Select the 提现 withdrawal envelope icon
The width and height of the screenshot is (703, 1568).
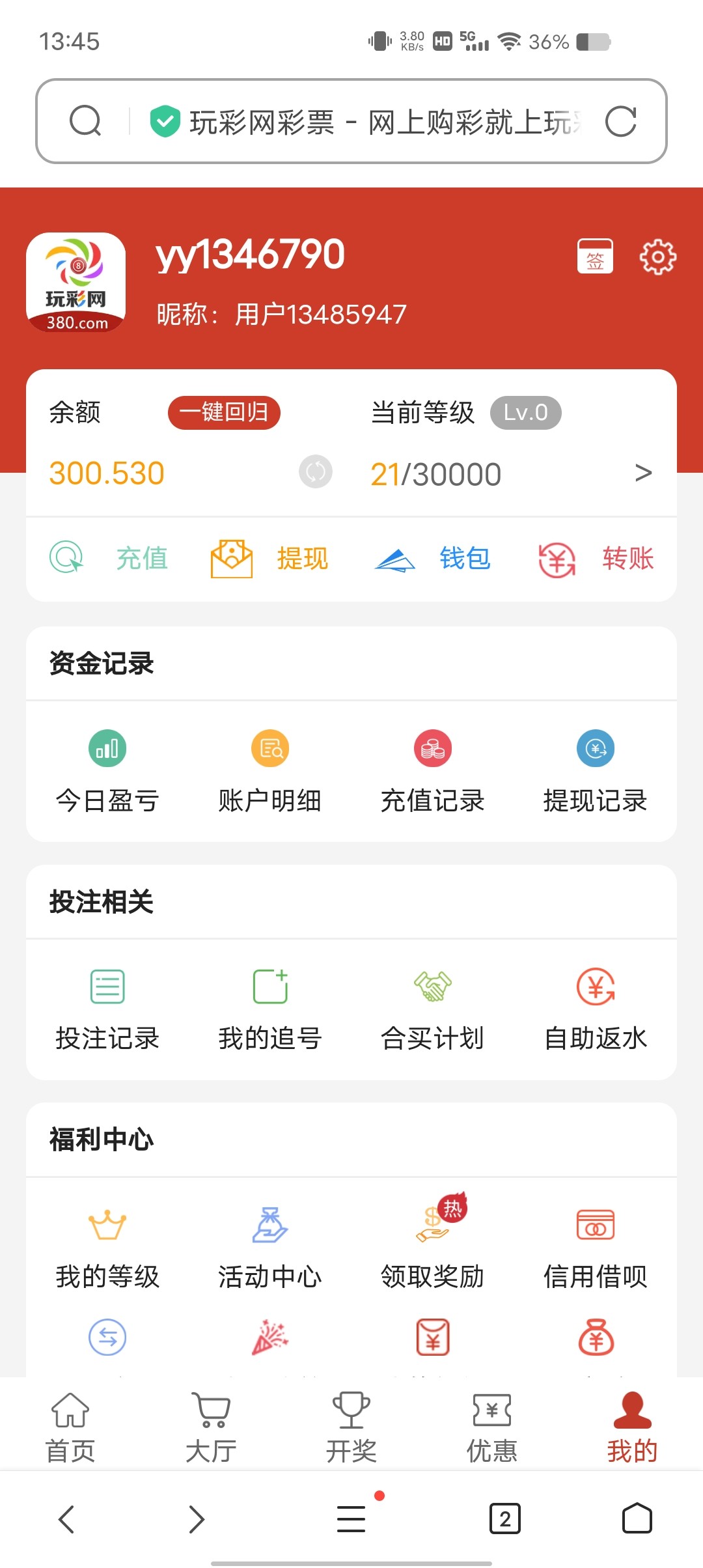click(x=233, y=559)
